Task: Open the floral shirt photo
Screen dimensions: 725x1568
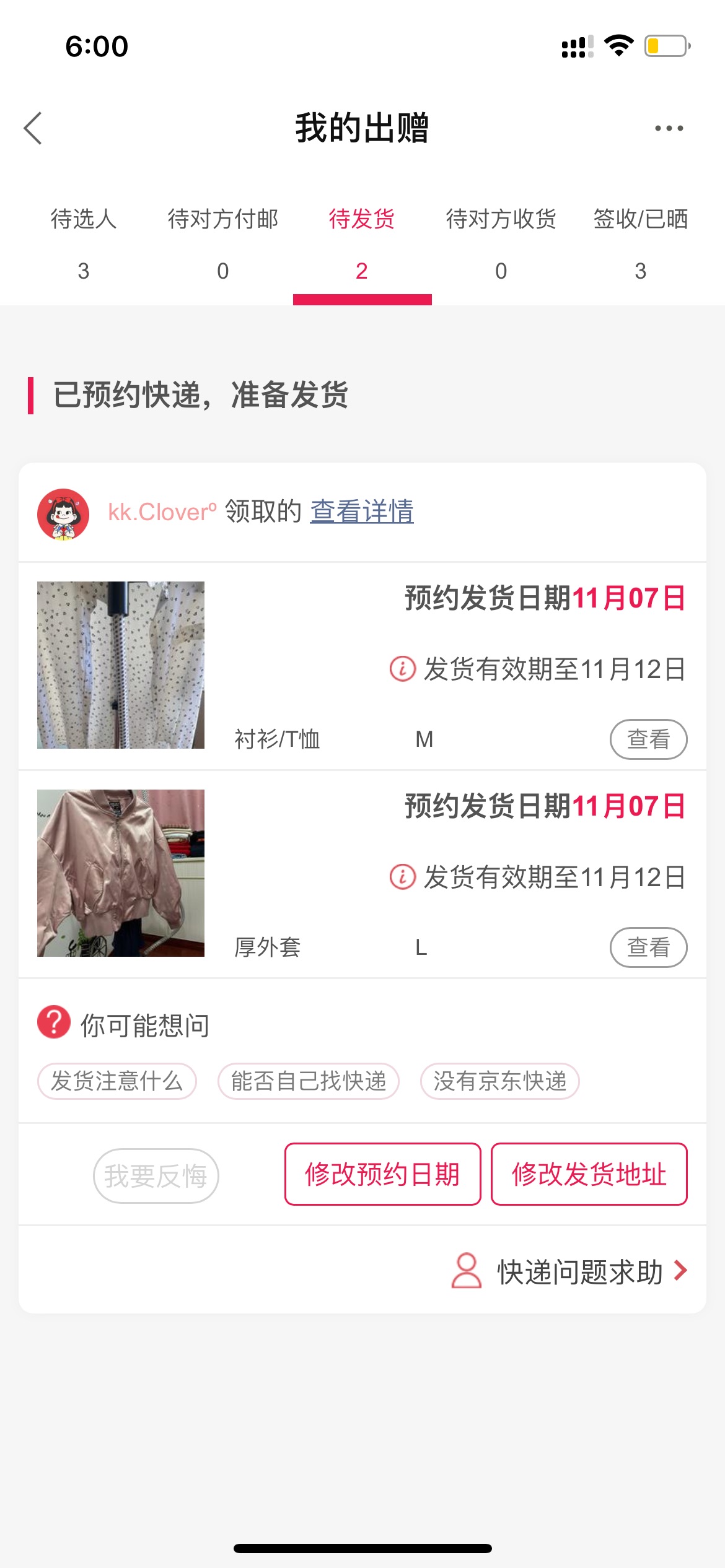Action: (121, 665)
